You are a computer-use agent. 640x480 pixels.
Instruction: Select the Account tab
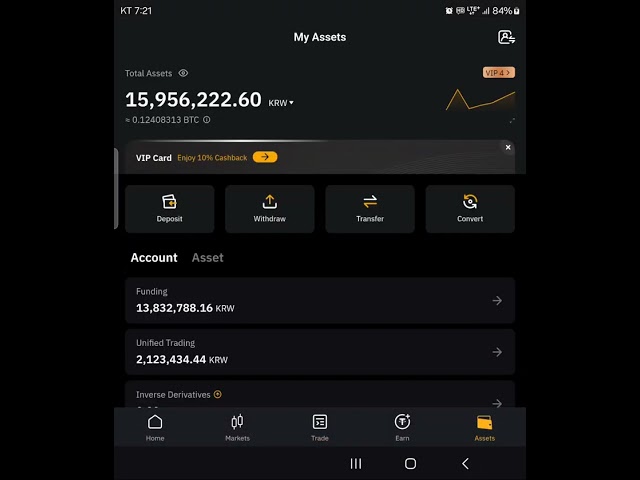154,258
